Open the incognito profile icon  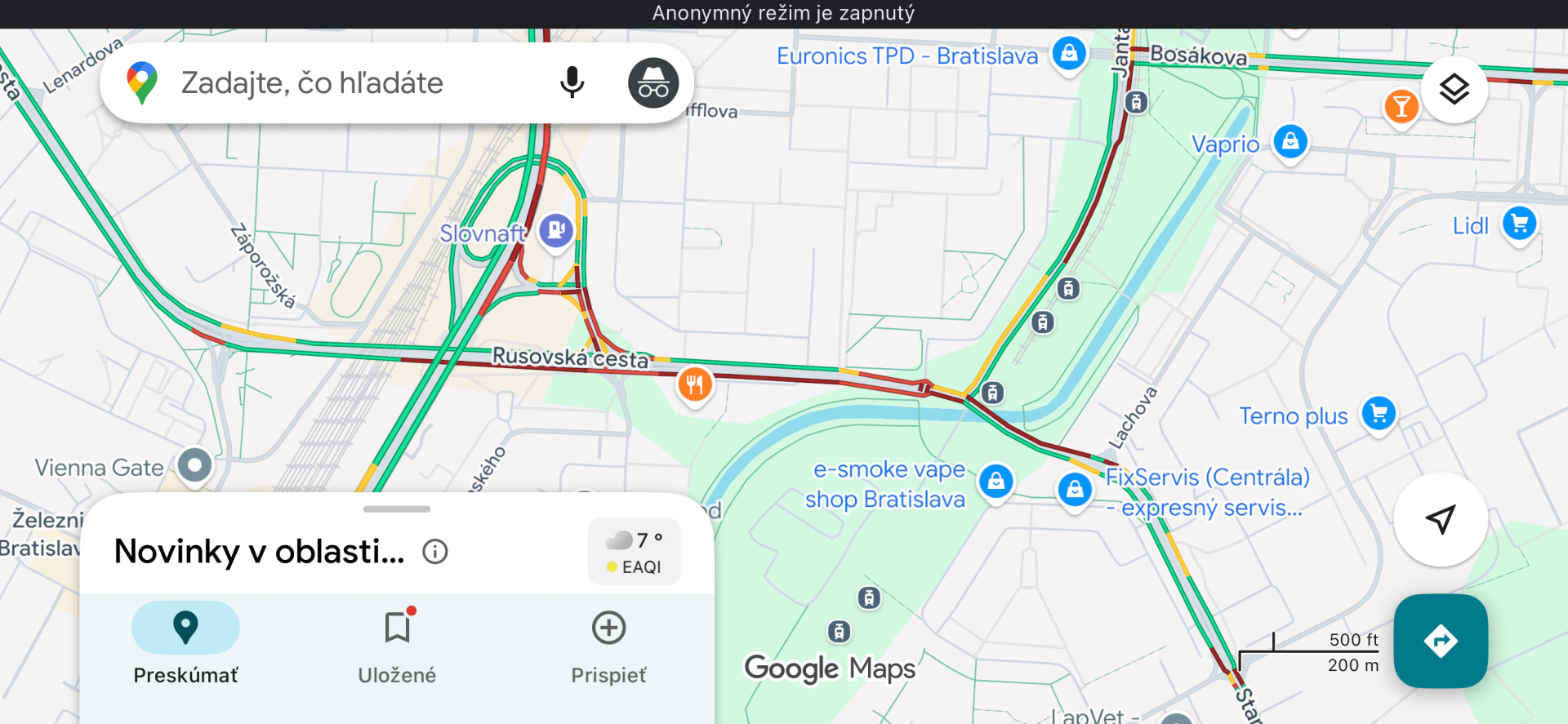pos(653,83)
